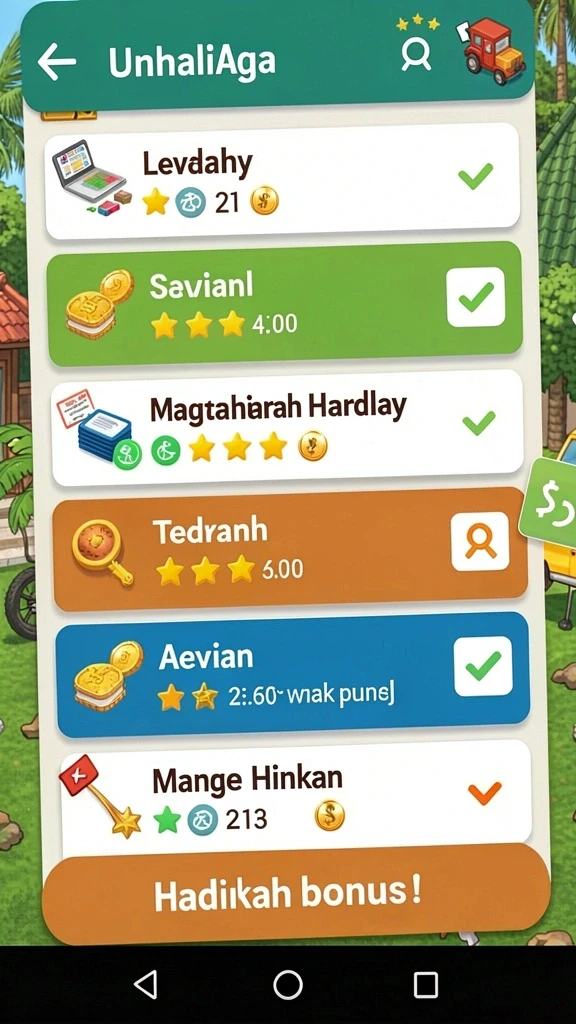Open recent apps from navigation bar
This screenshot has height=1024, width=576.
tap(426, 984)
